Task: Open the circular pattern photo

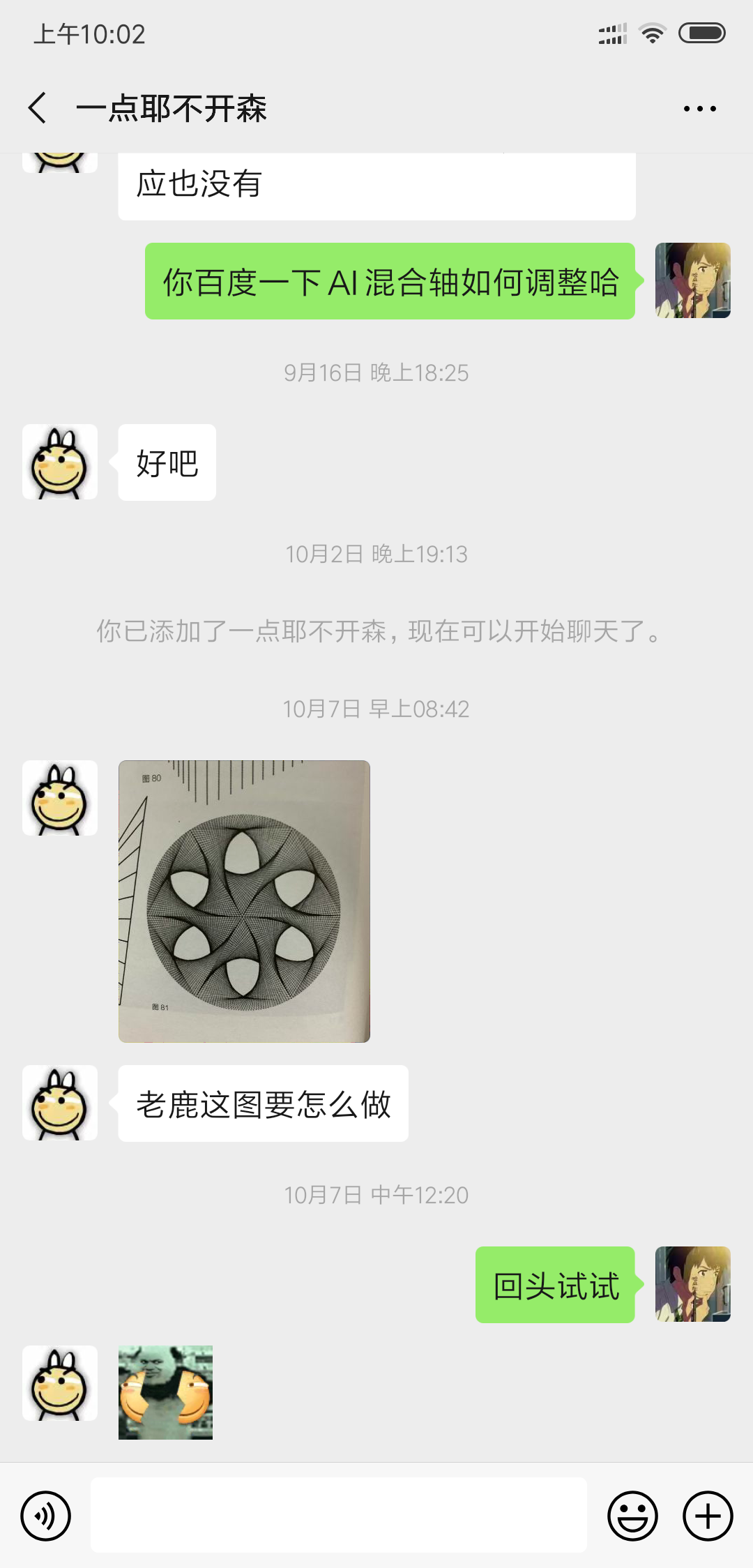Action: (244, 901)
